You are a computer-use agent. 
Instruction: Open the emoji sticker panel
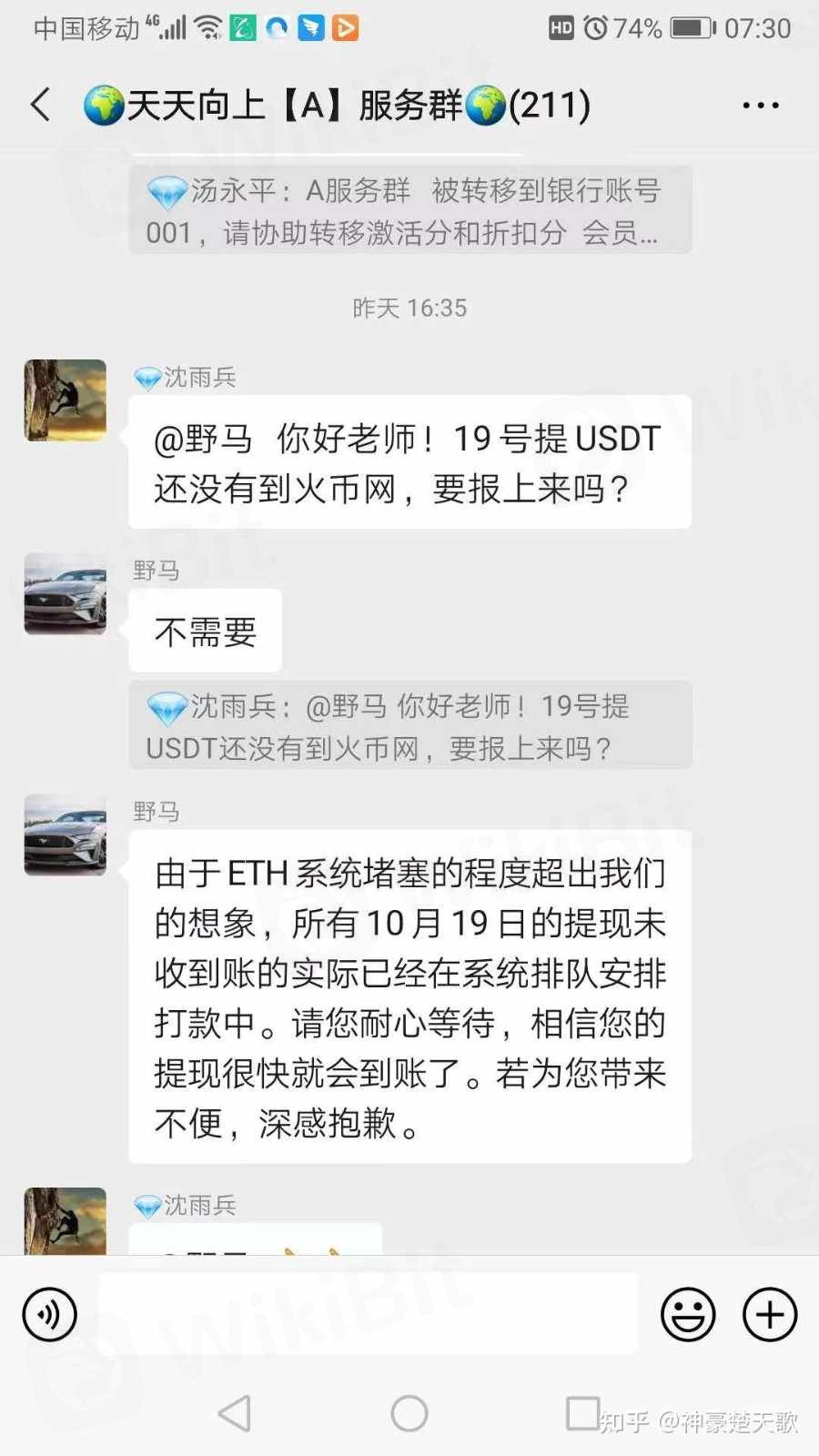coord(688,1314)
